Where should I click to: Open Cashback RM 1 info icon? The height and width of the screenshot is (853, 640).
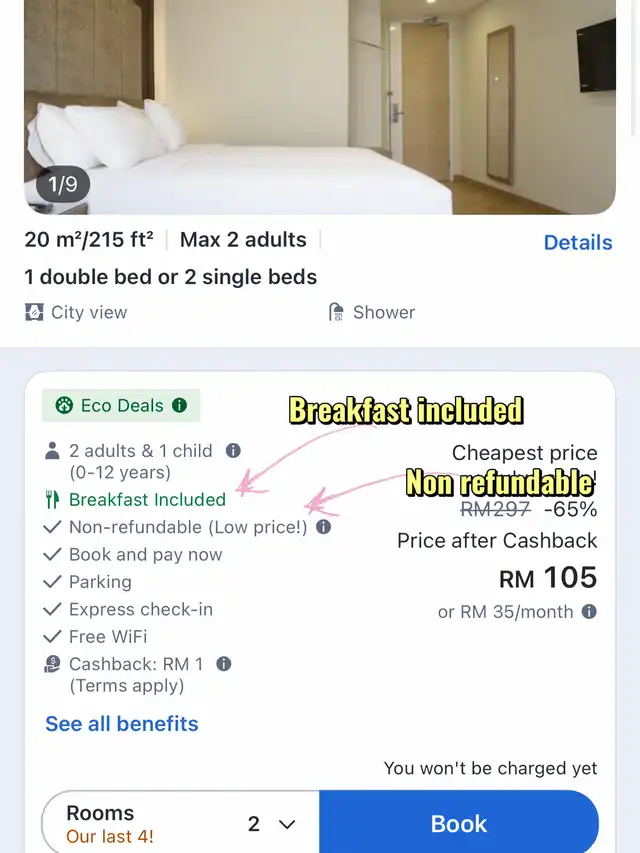(224, 664)
